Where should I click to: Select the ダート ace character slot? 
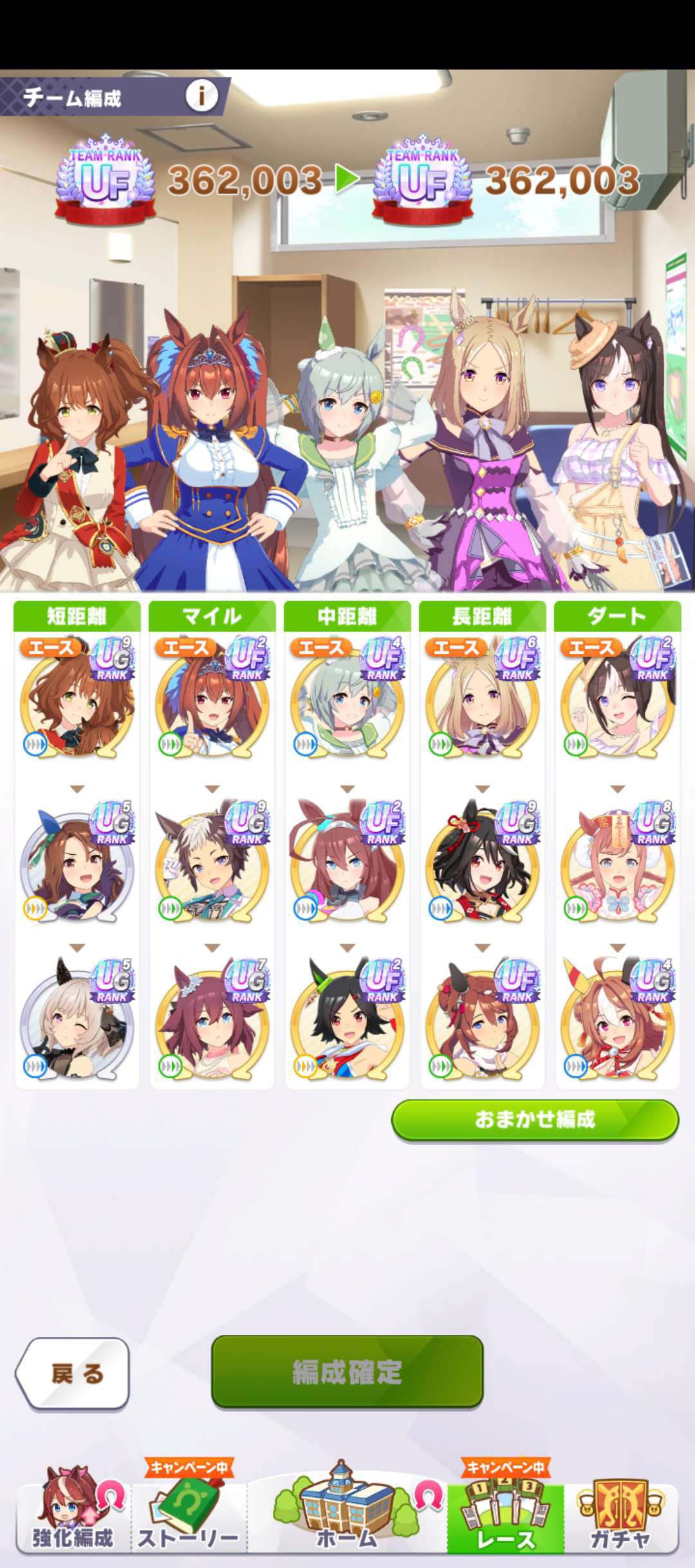click(618, 699)
